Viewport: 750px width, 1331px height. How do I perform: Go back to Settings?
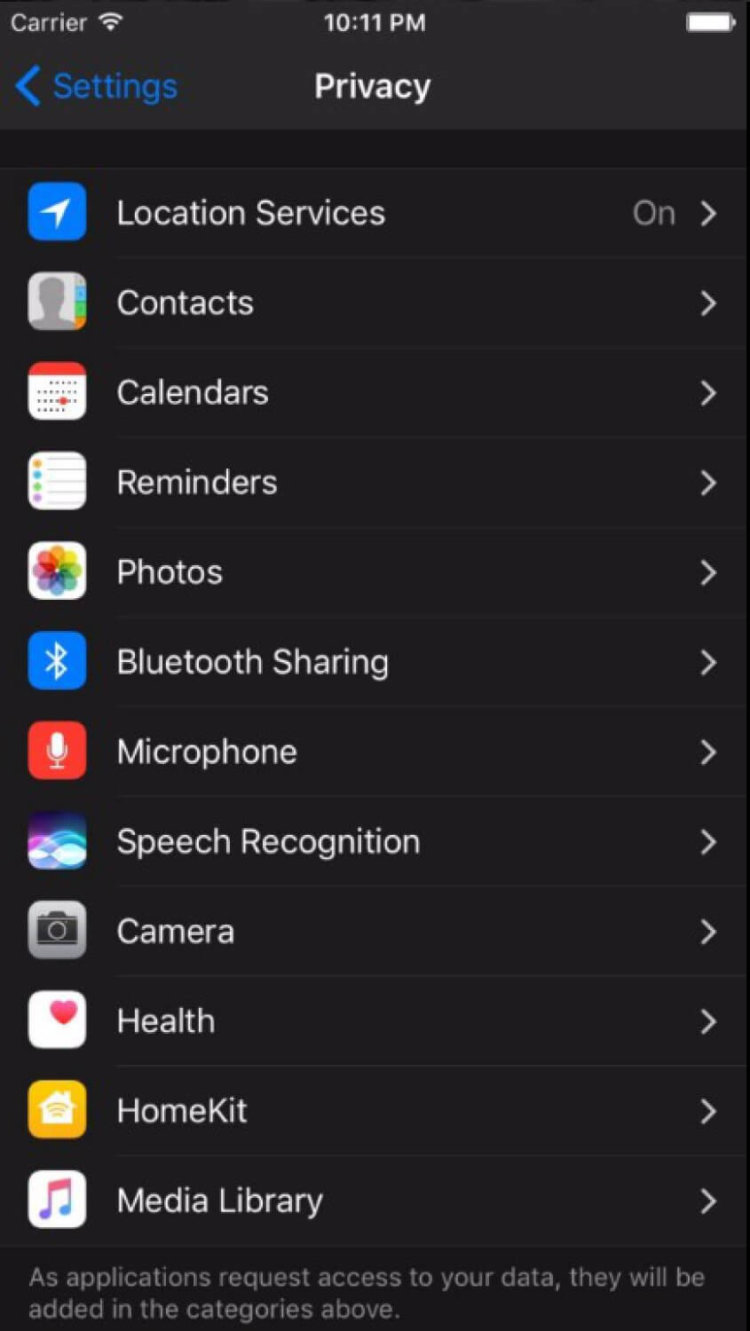coord(95,87)
